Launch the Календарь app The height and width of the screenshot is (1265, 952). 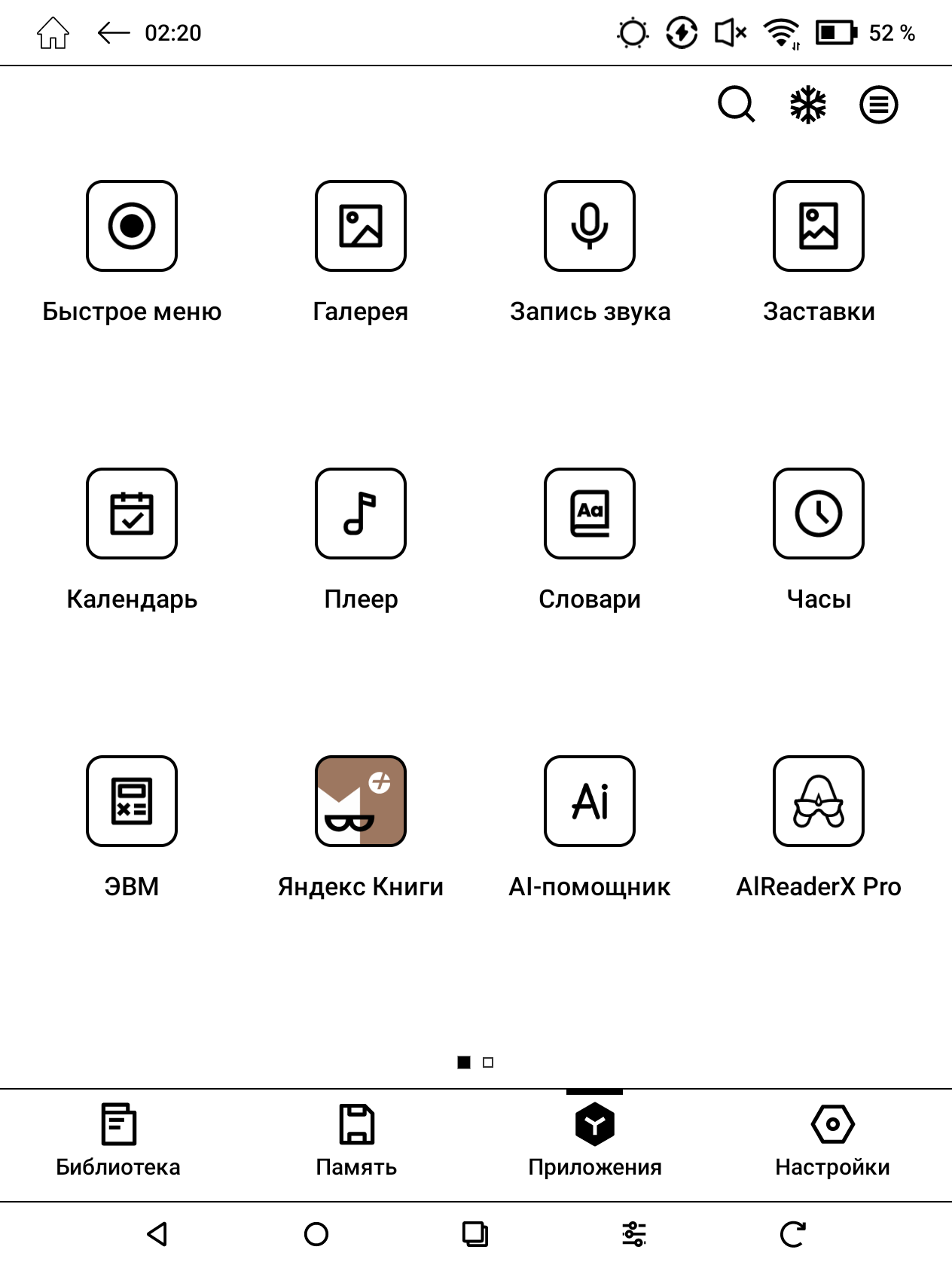point(132,514)
